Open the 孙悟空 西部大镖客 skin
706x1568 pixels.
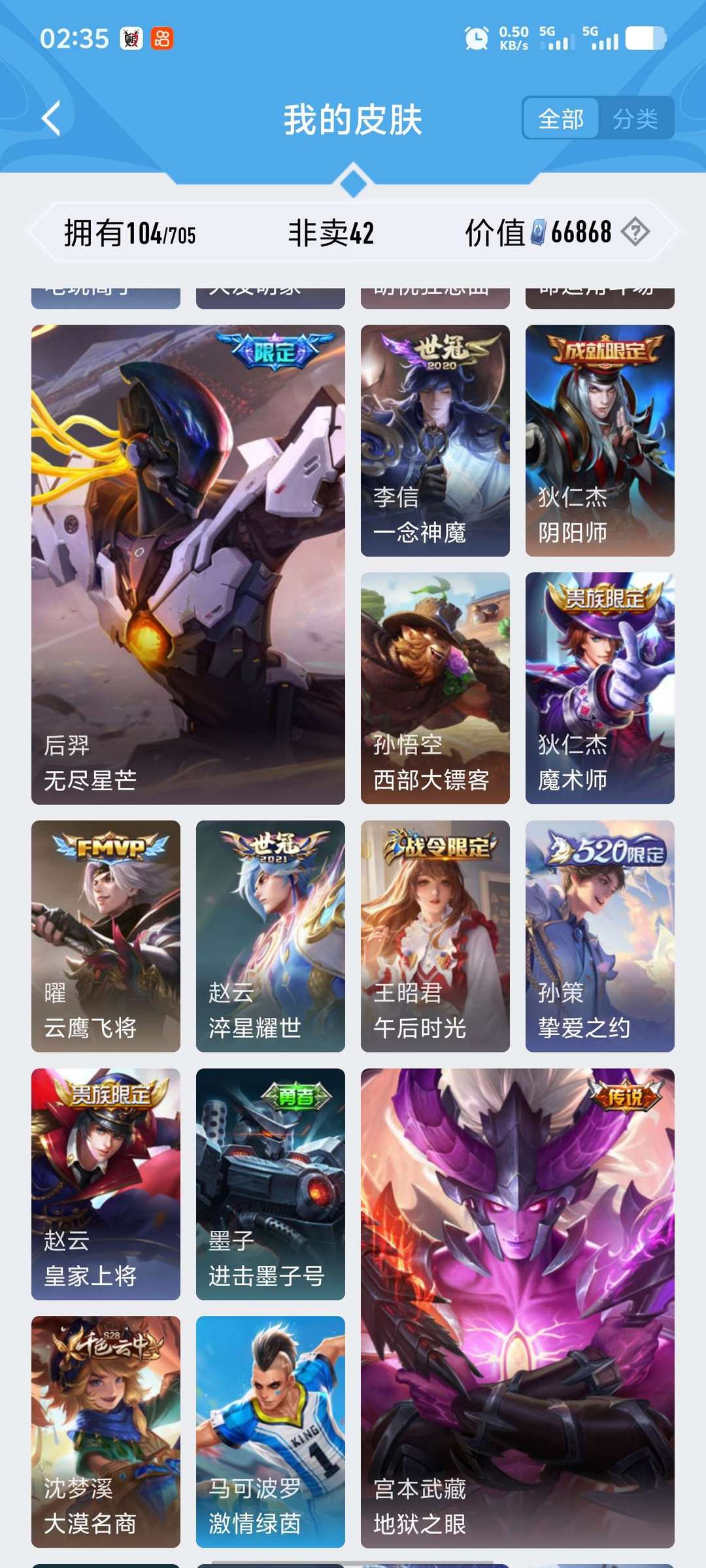tap(435, 688)
